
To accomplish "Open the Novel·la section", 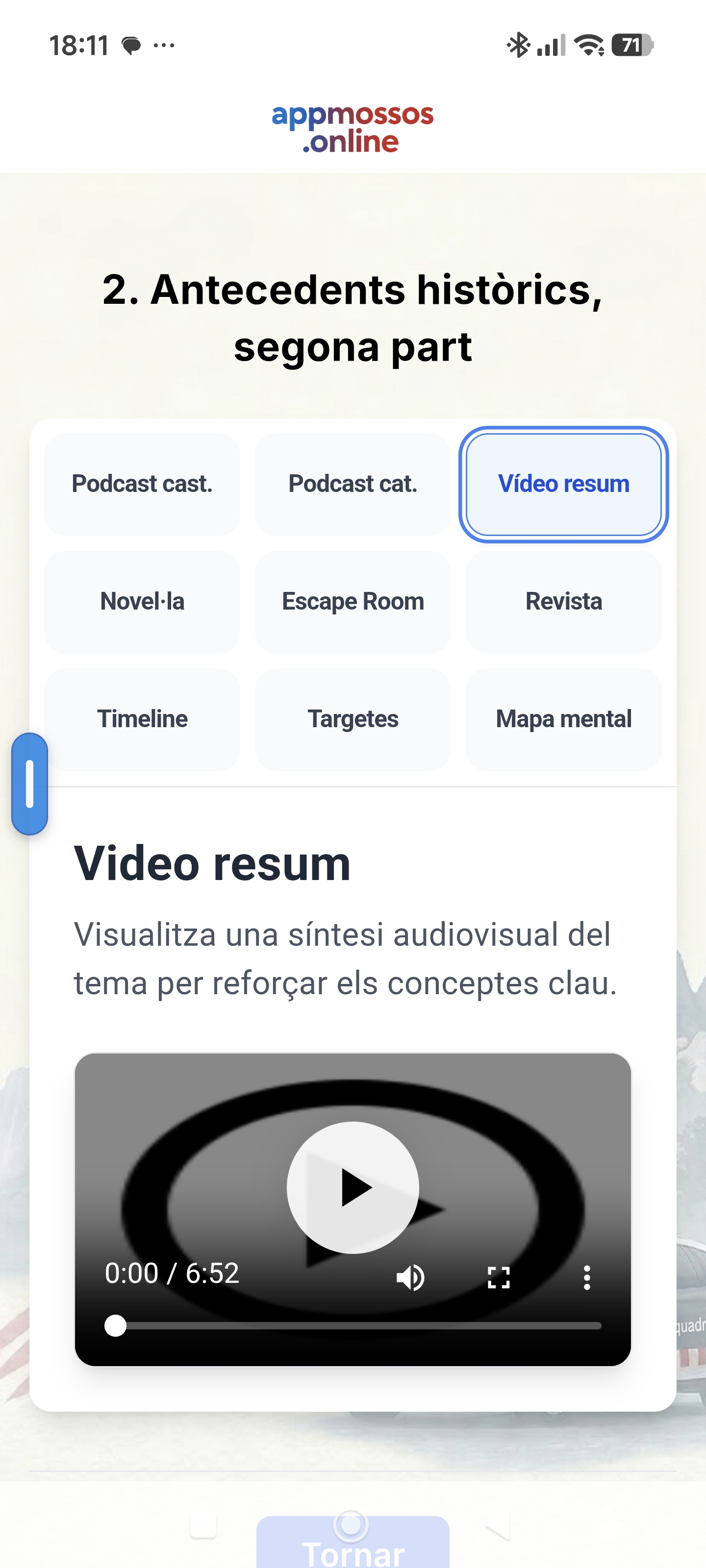I will (141, 601).
